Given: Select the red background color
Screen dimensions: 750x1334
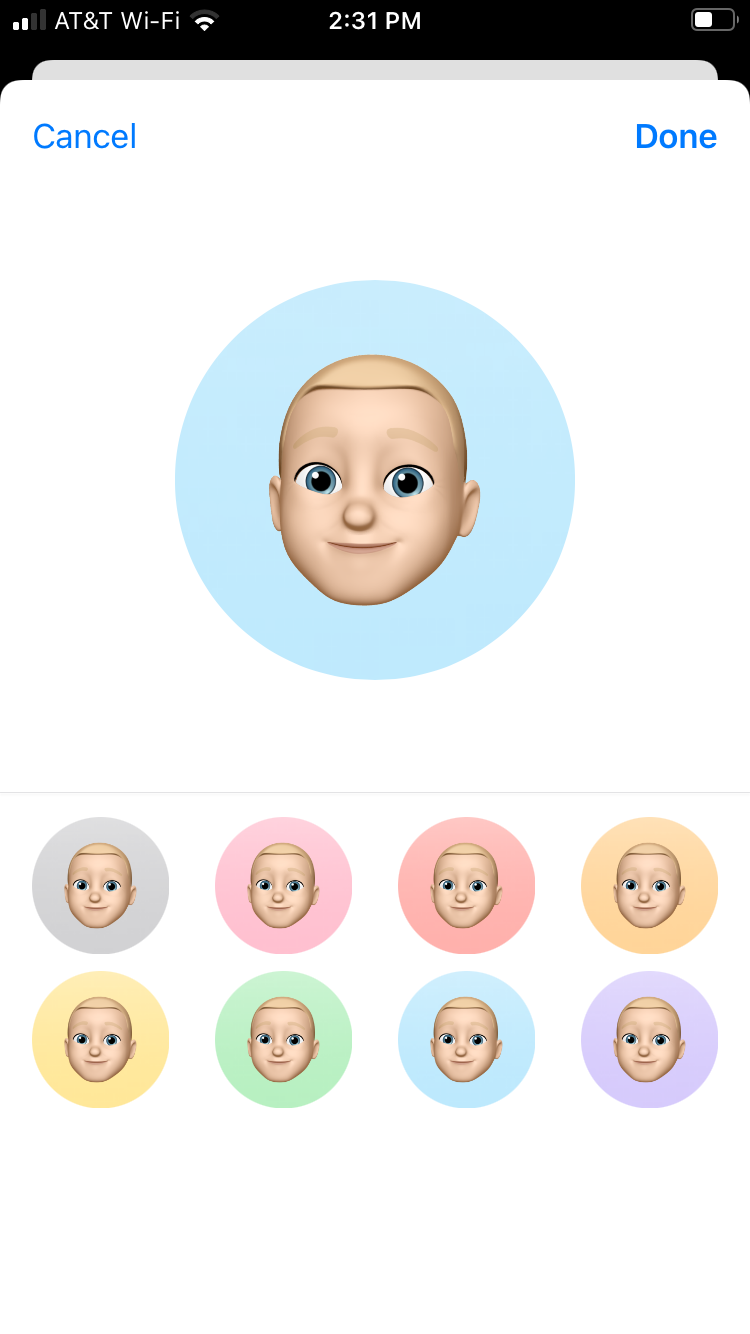Looking at the screenshot, I should [x=466, y=886].
